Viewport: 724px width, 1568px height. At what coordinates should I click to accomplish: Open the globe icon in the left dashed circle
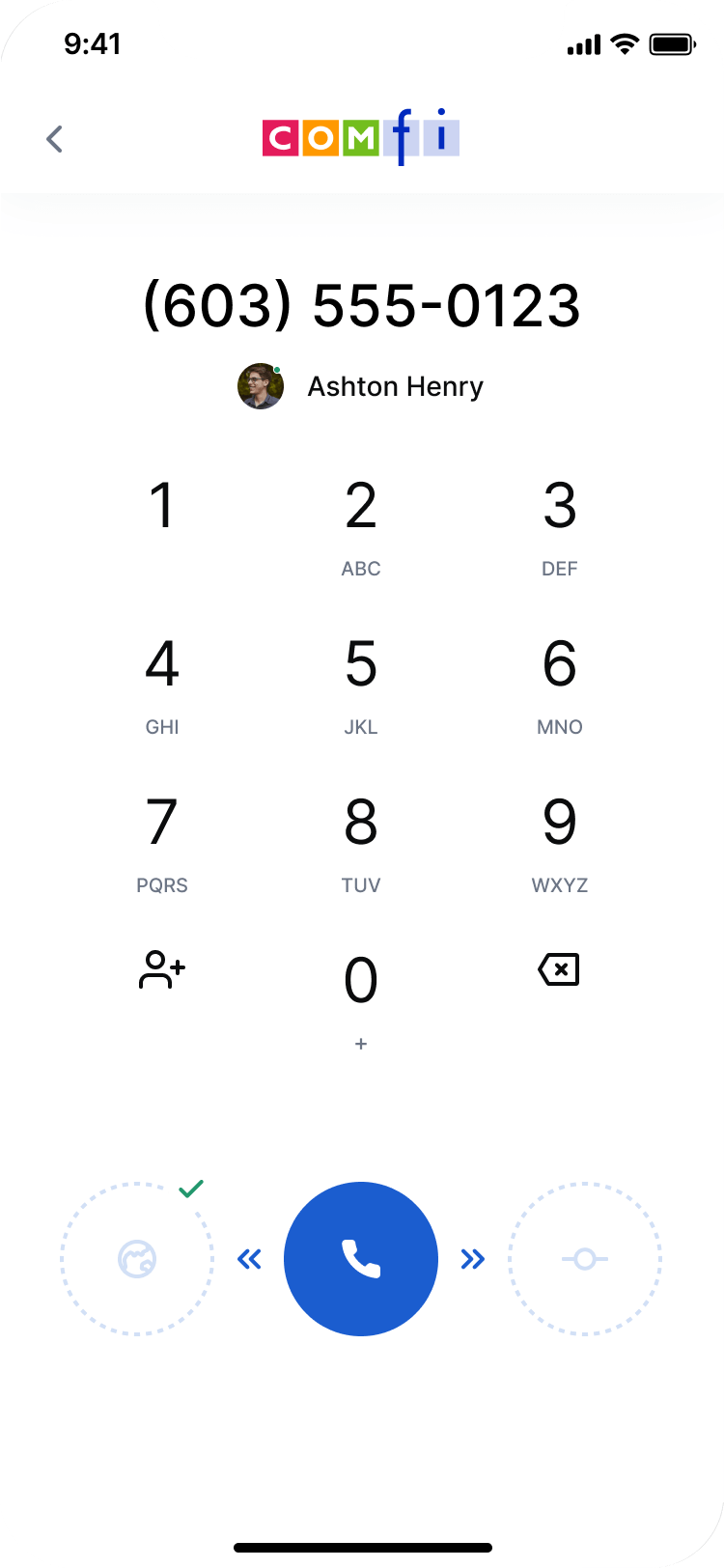pyautogui.click(x=136, y=1258)
